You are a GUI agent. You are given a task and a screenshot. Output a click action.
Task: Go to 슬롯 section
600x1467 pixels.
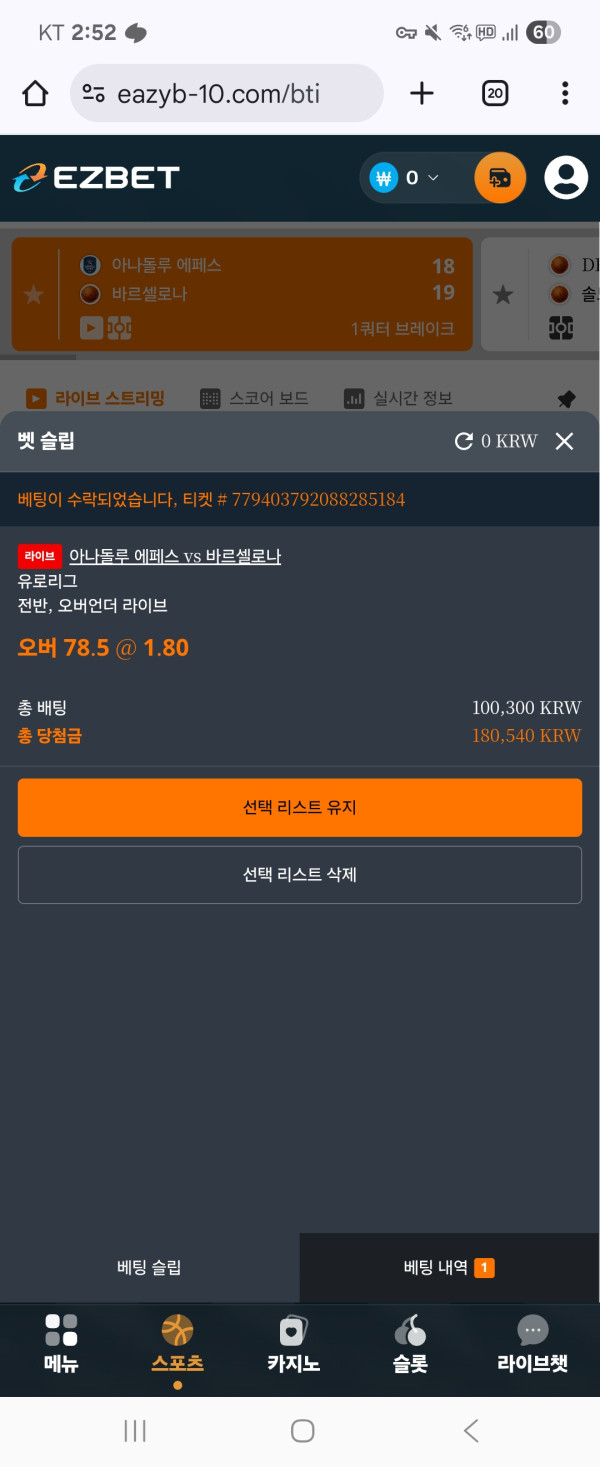410,1343
